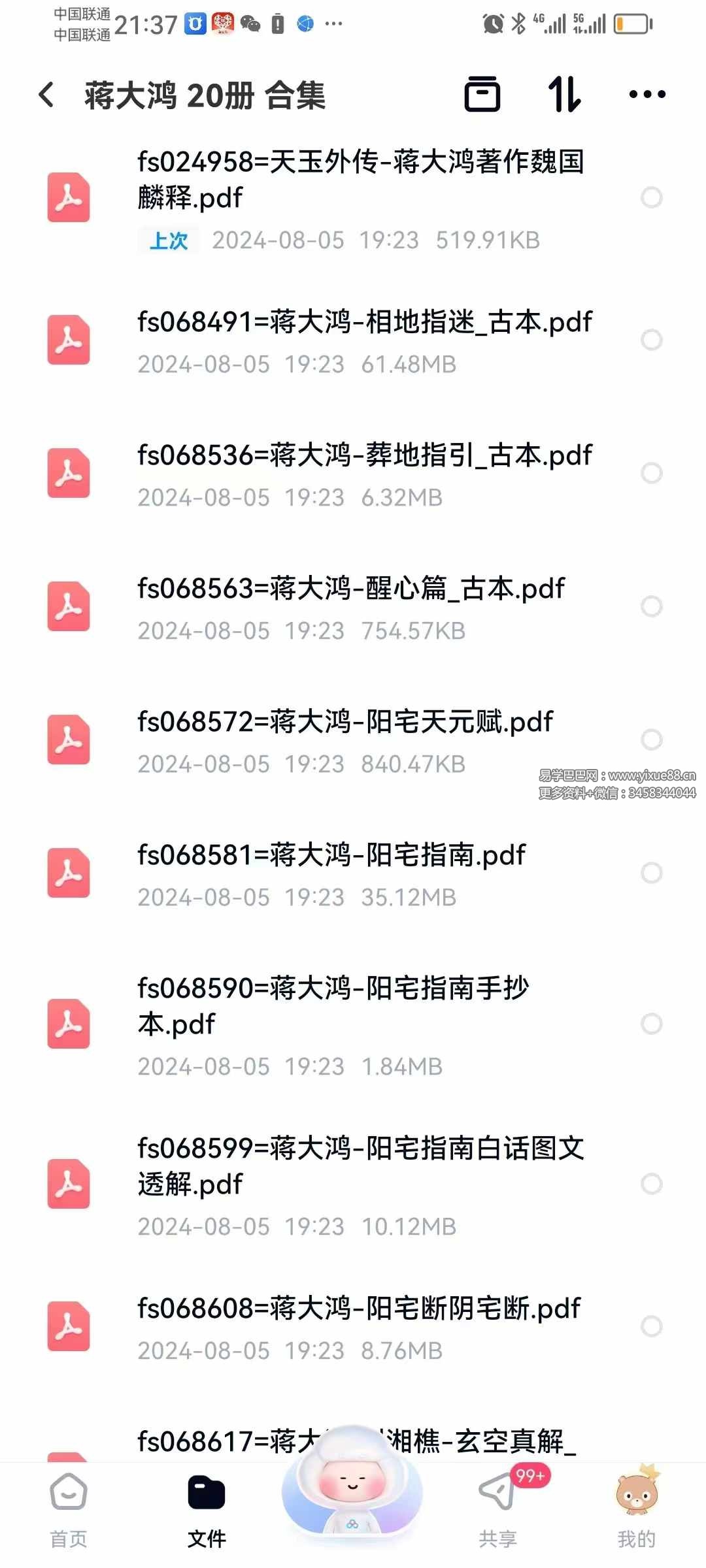Open fs068491 相地指迷 古本 PDF

[x=364, y=323]
